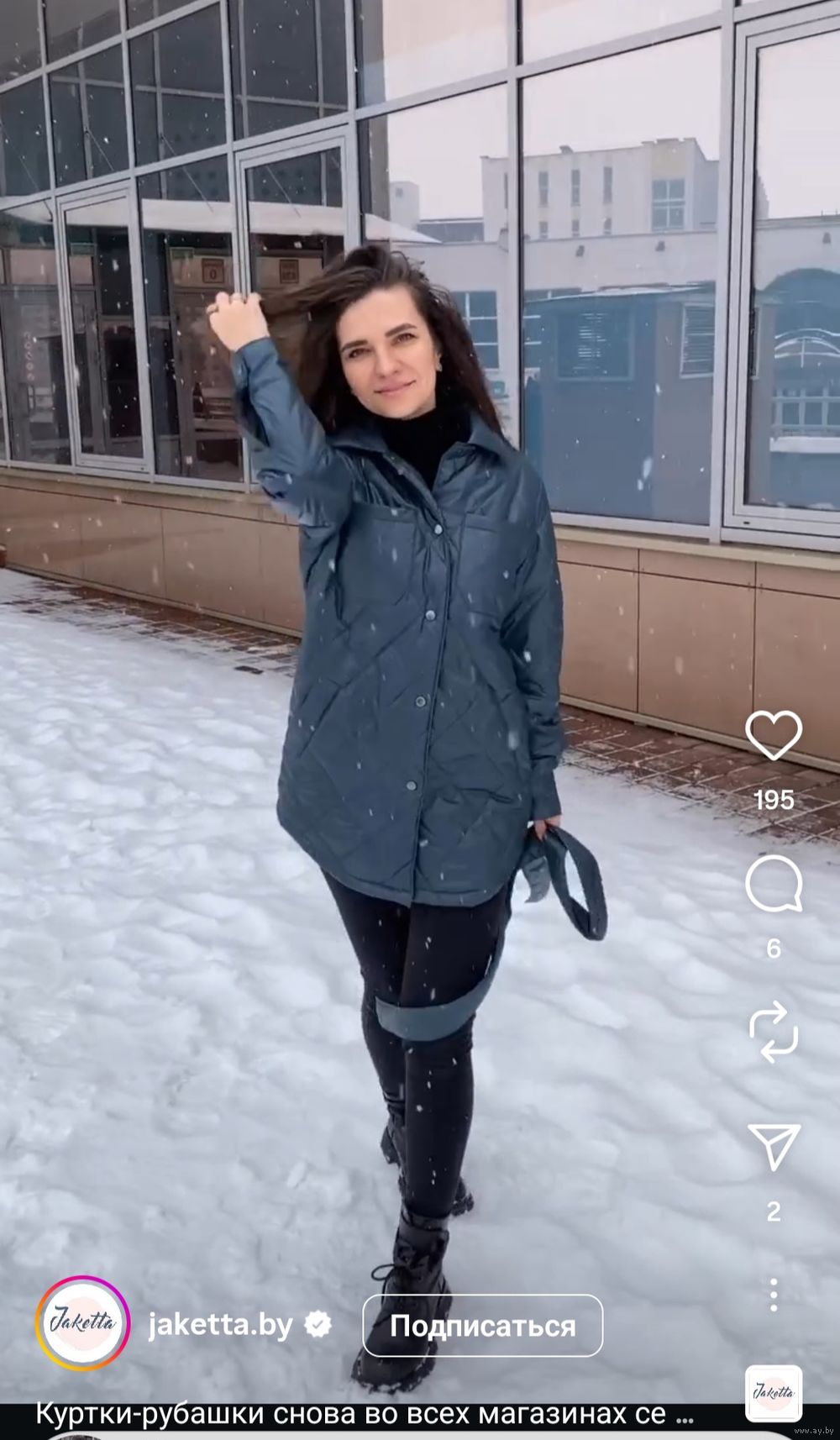Open the three-dot more options menu

[x=774, y=1295]
